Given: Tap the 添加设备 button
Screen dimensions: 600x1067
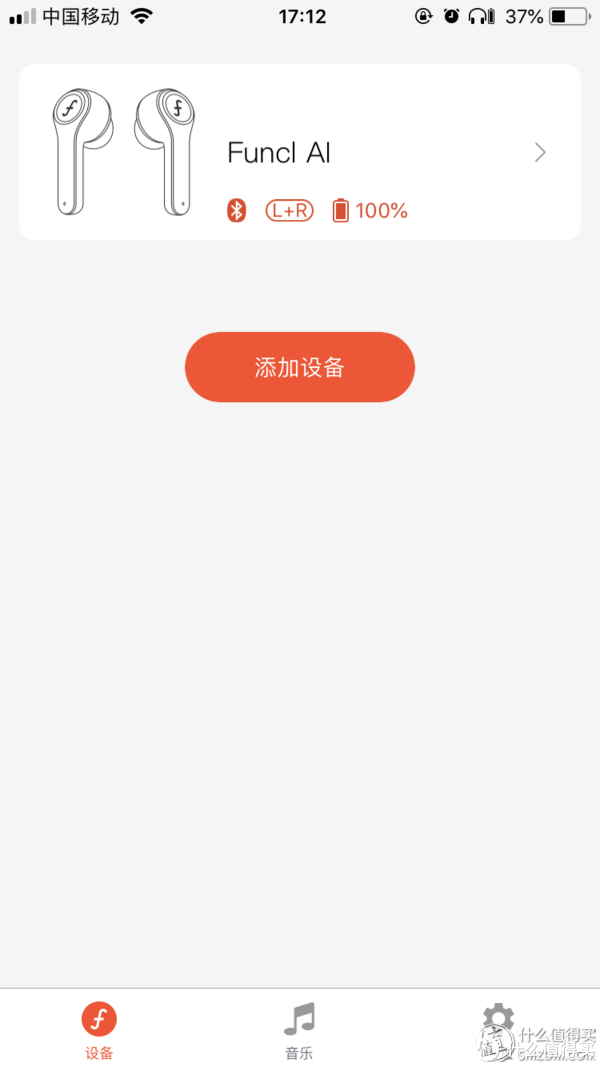Looking at the screenshot, I should click(300, 367).
